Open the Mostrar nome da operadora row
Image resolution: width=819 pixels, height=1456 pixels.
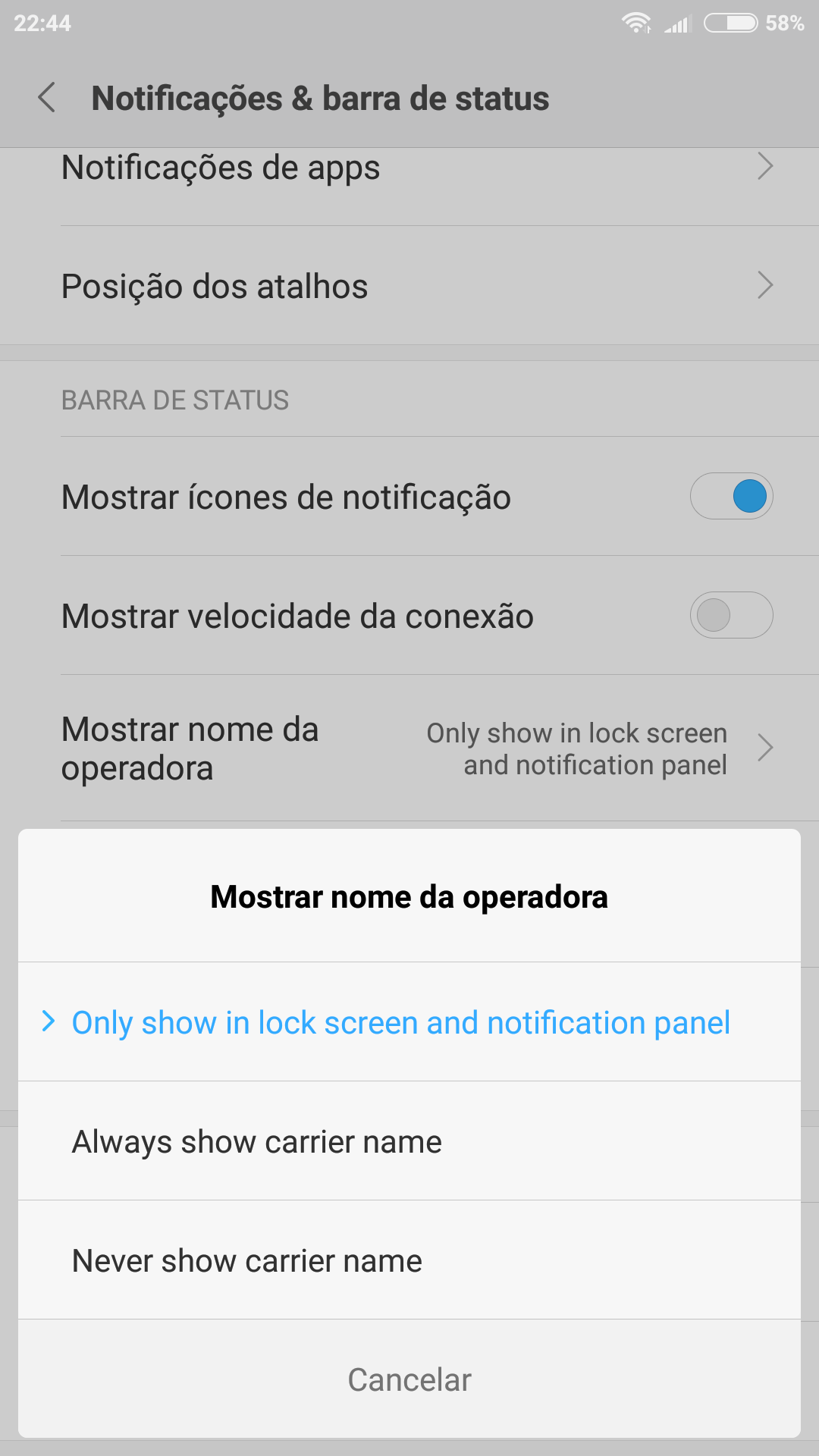(x=409, y=748)
